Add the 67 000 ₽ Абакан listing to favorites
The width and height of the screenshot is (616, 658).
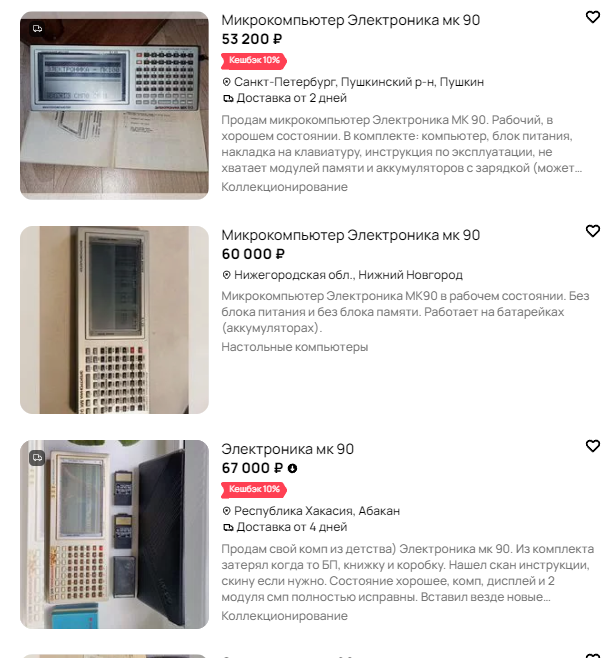pyautogui.click(x=593, y=446)
